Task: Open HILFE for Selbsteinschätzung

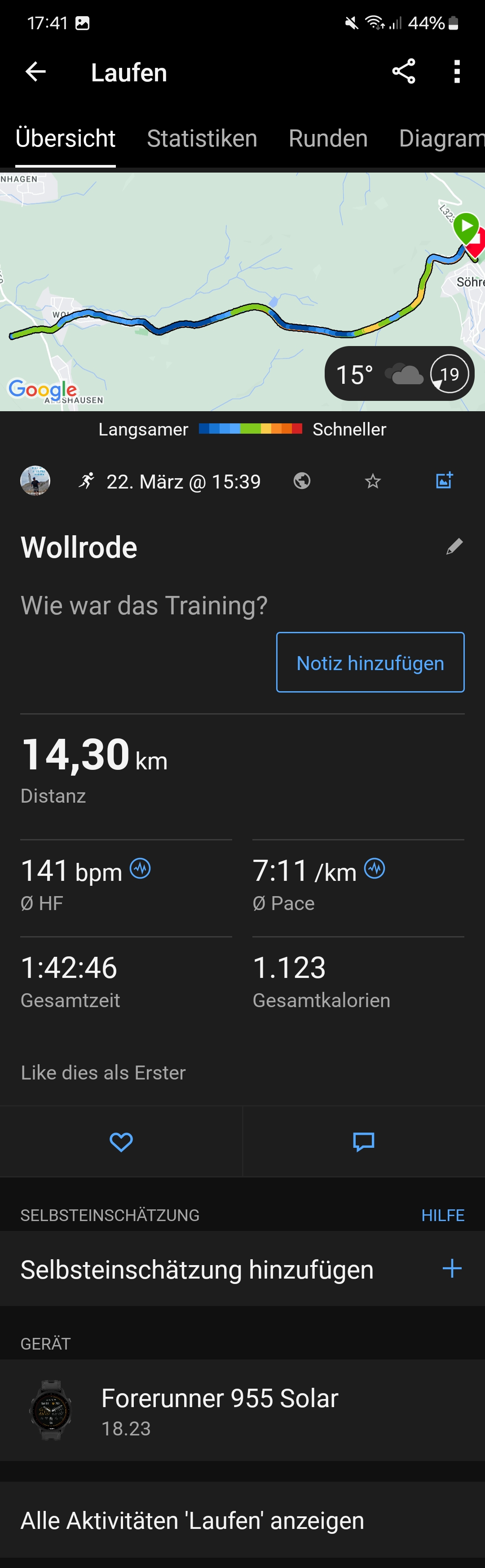Action: 442,1215
